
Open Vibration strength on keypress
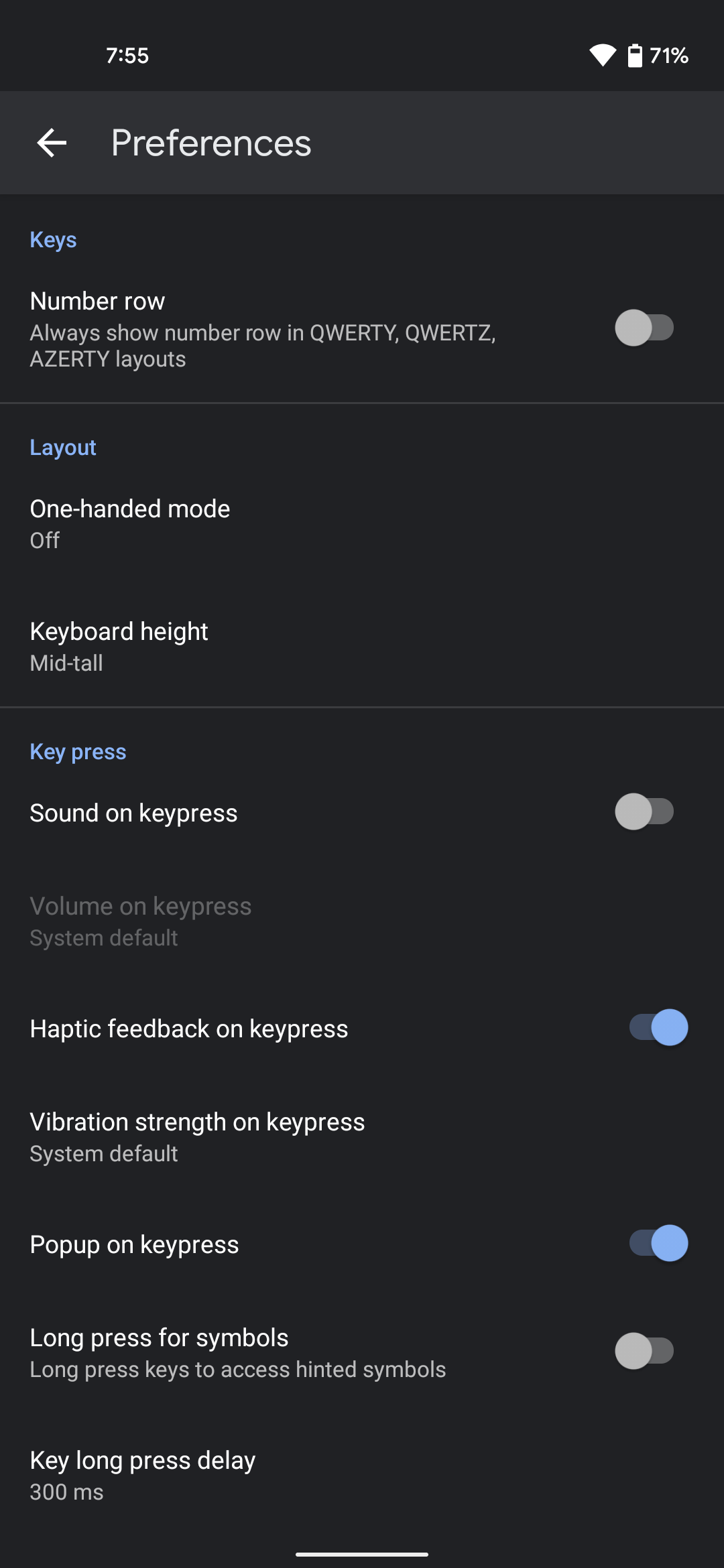pyautogui.click(x=362, y=1137)
